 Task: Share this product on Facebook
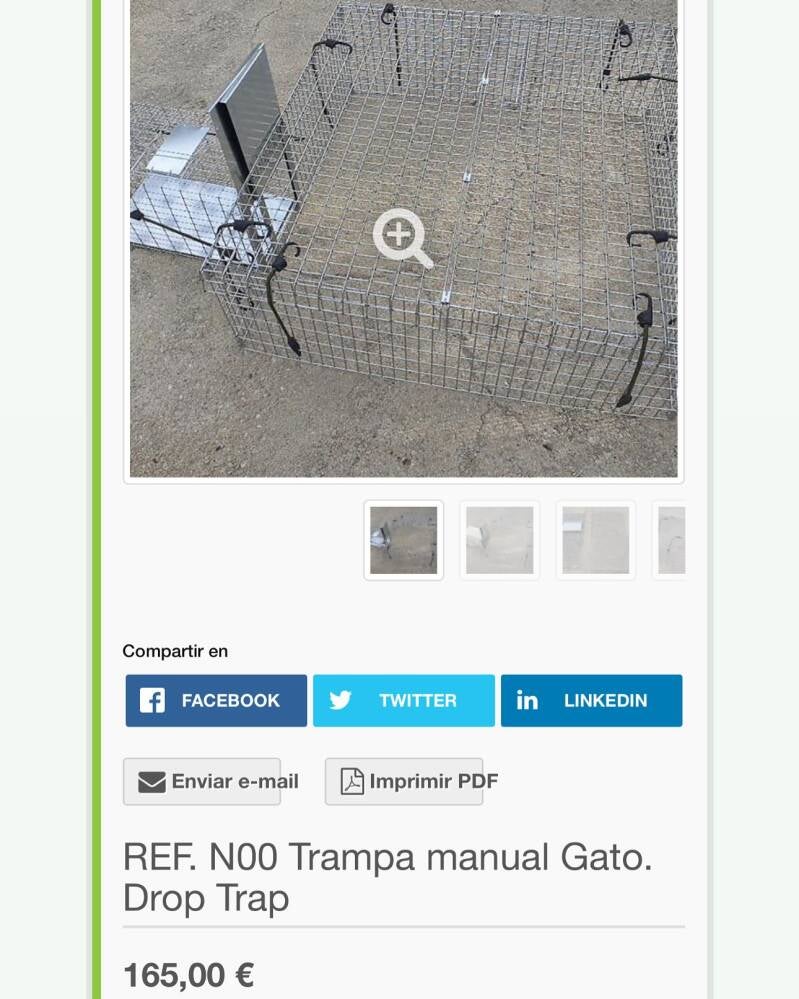point(216,700)
